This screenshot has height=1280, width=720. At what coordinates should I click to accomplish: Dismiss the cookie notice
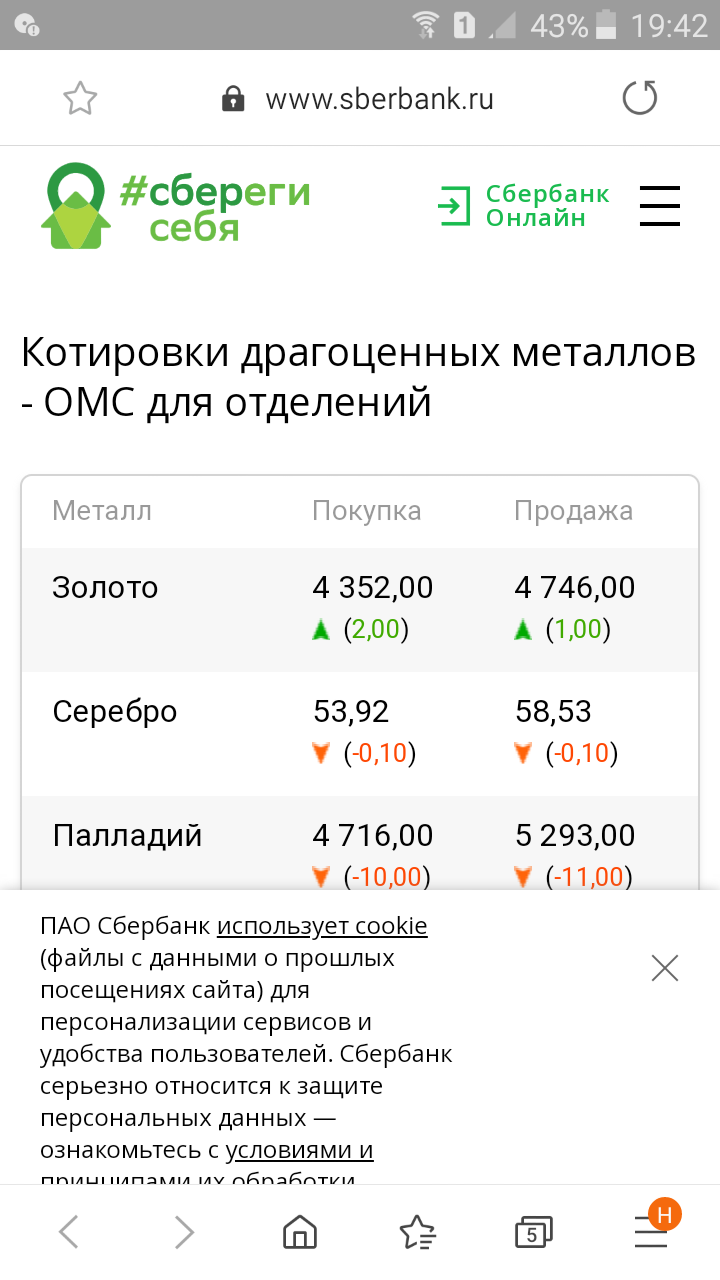pyautogui.click(x=665, y=968)
